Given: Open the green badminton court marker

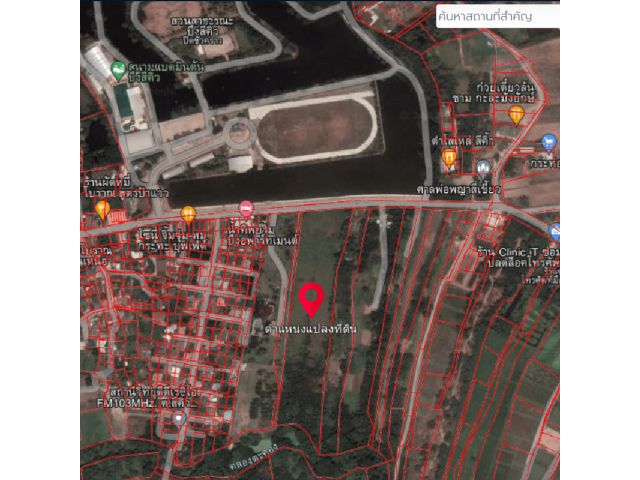Looking at the screenshot, I should pyautogui.click(x=119, y=70).
